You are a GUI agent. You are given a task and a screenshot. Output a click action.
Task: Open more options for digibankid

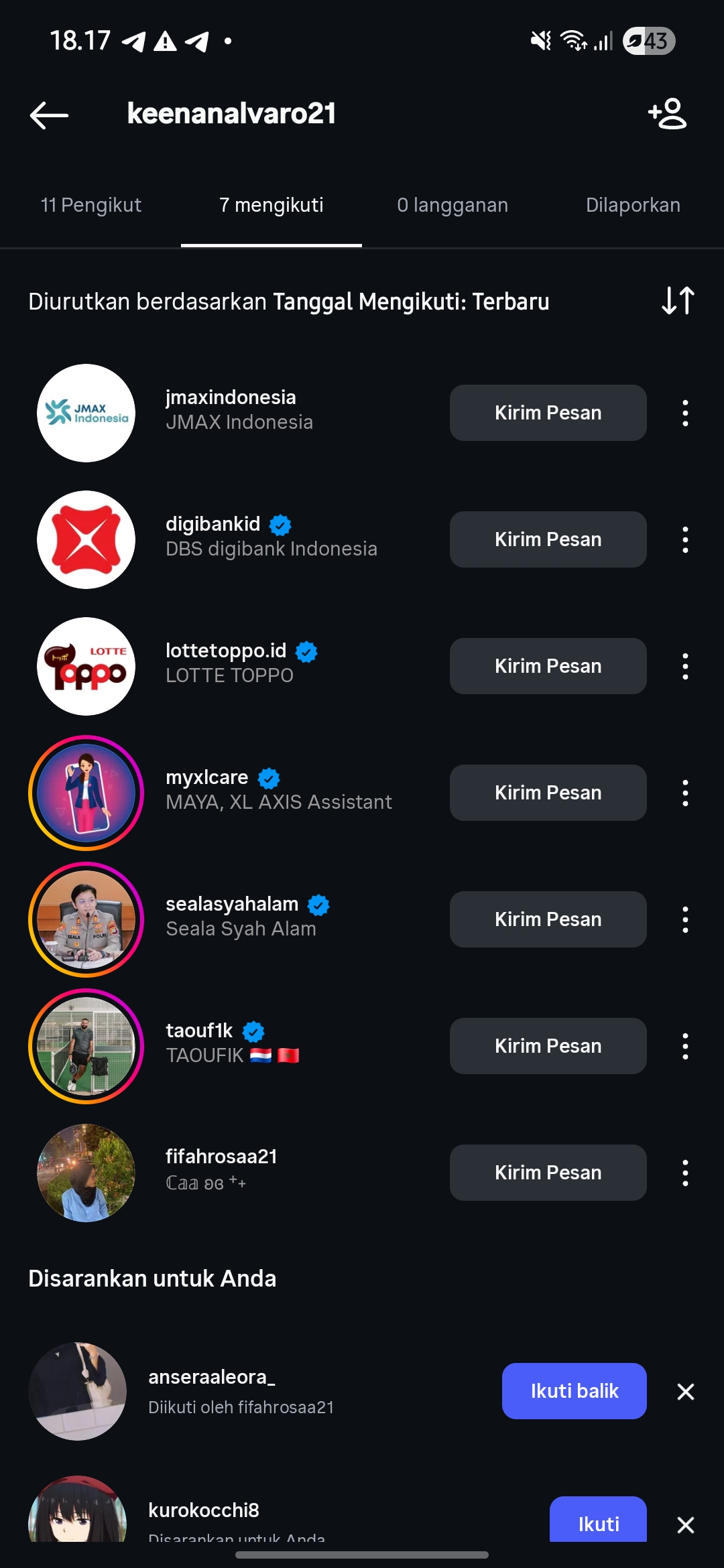pos(685,539)
